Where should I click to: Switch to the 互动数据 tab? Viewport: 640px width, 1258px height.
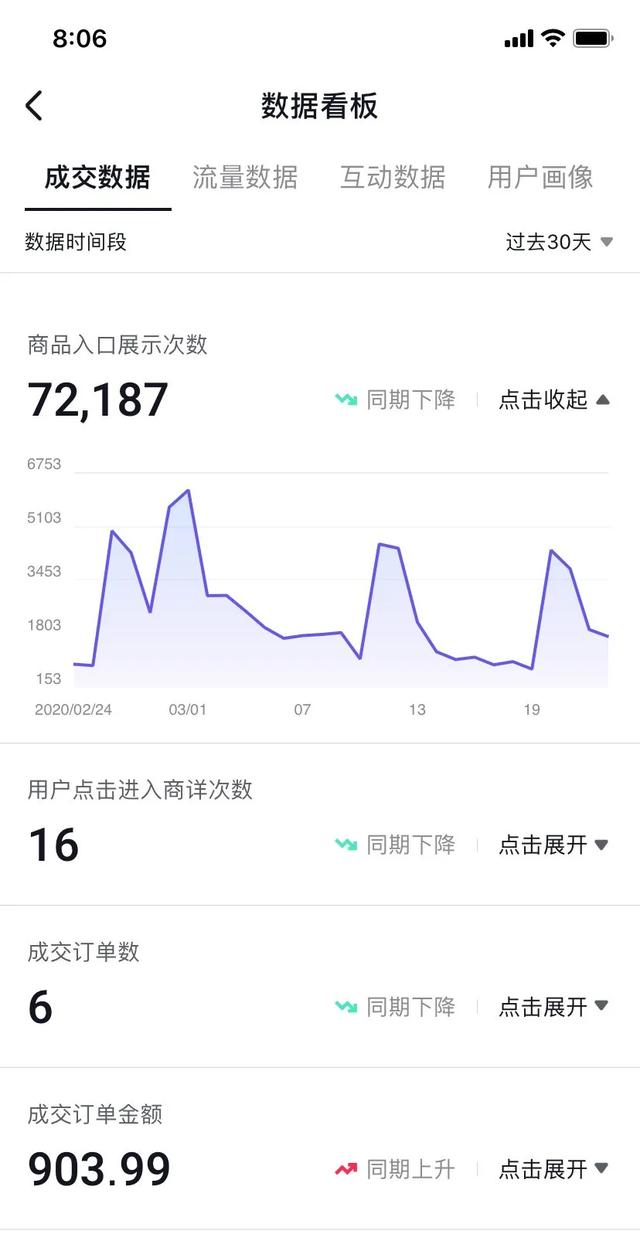tap(392, 178)
